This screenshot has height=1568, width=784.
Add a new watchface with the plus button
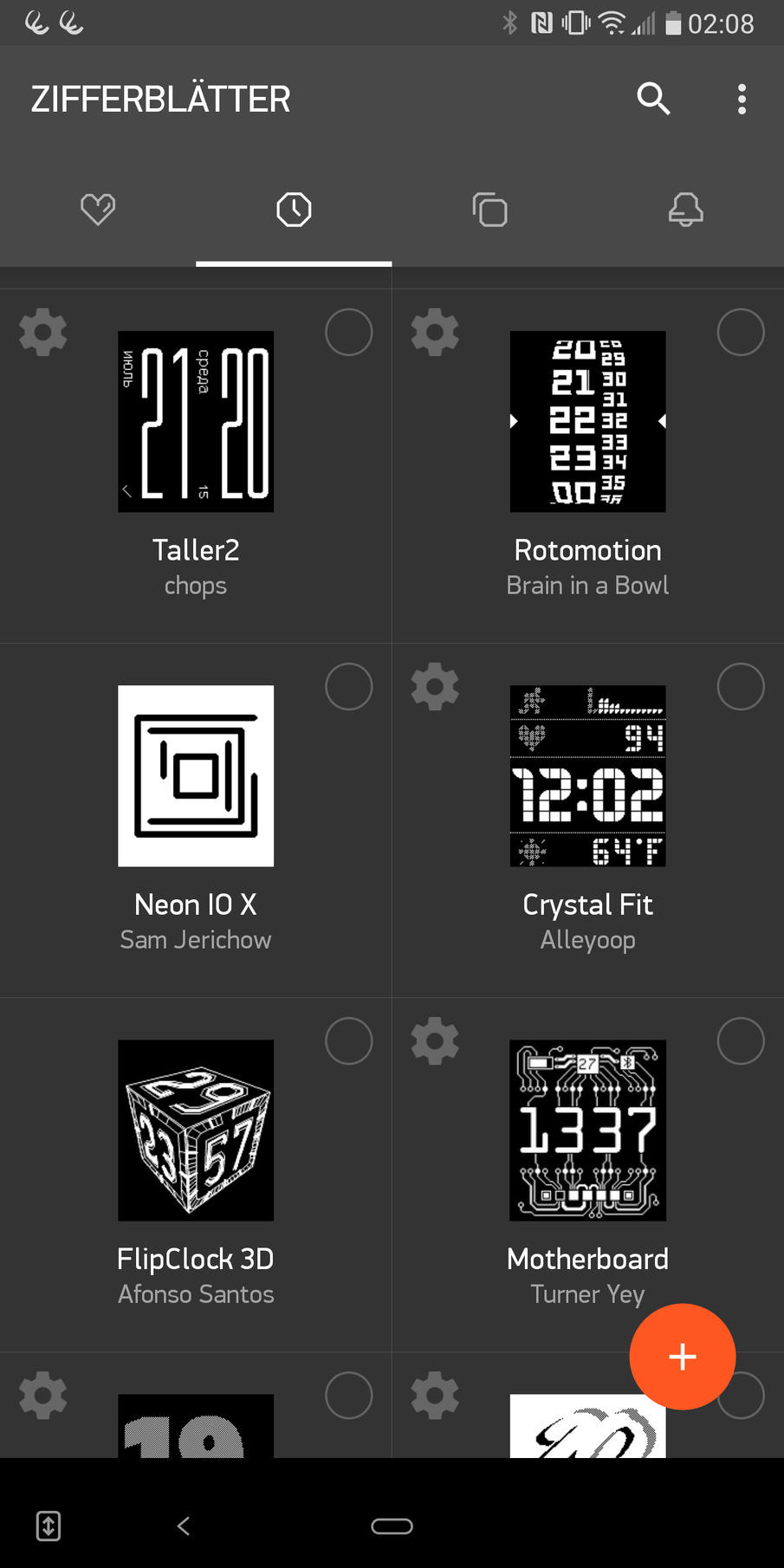pyautogui.click(x=683, y=1357)
